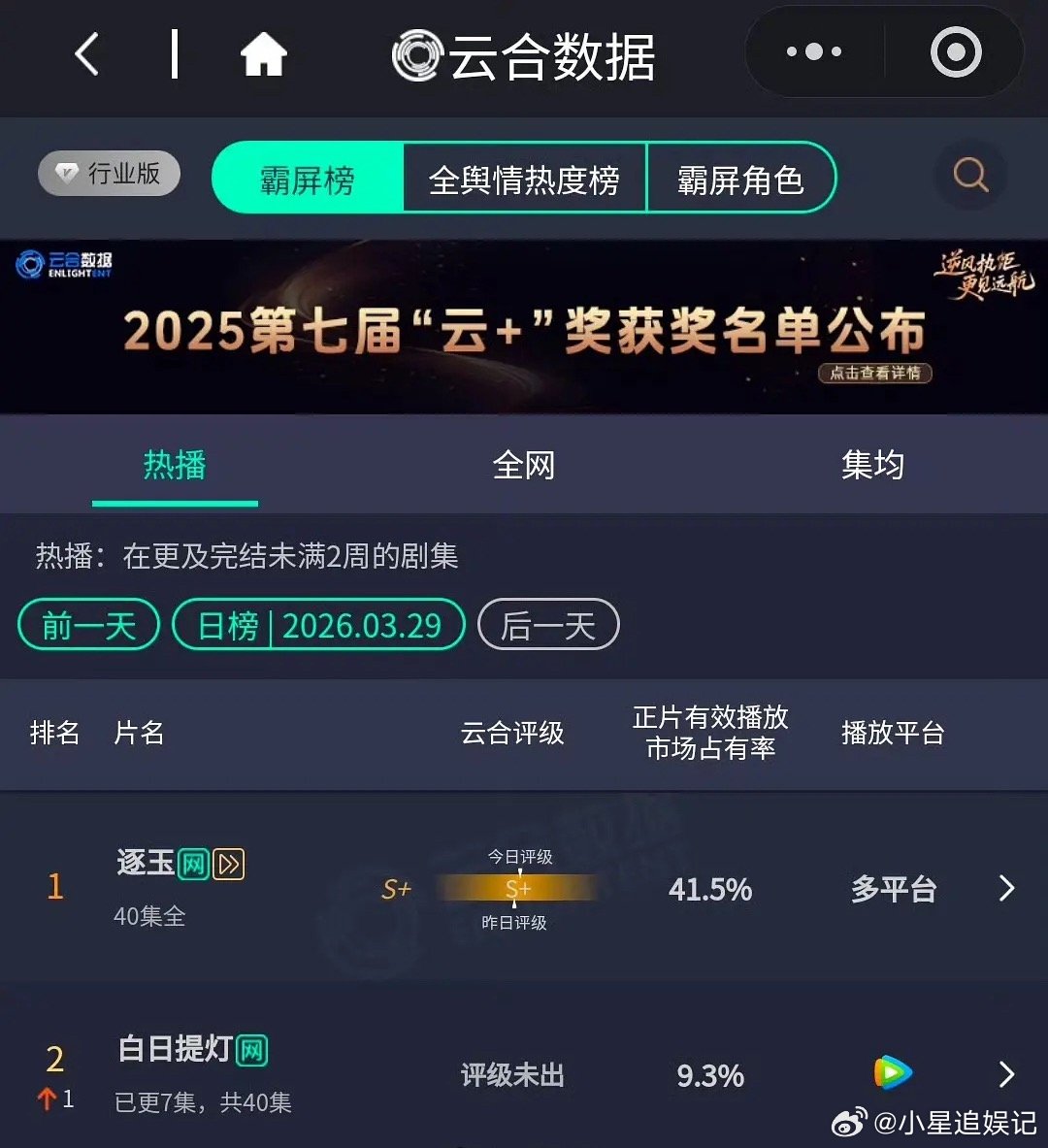Viewport: 1048px width, 1148px height.
Task: Tap the Tencent Video platform icon for 白日提灯
Action: coord(892,1073)
